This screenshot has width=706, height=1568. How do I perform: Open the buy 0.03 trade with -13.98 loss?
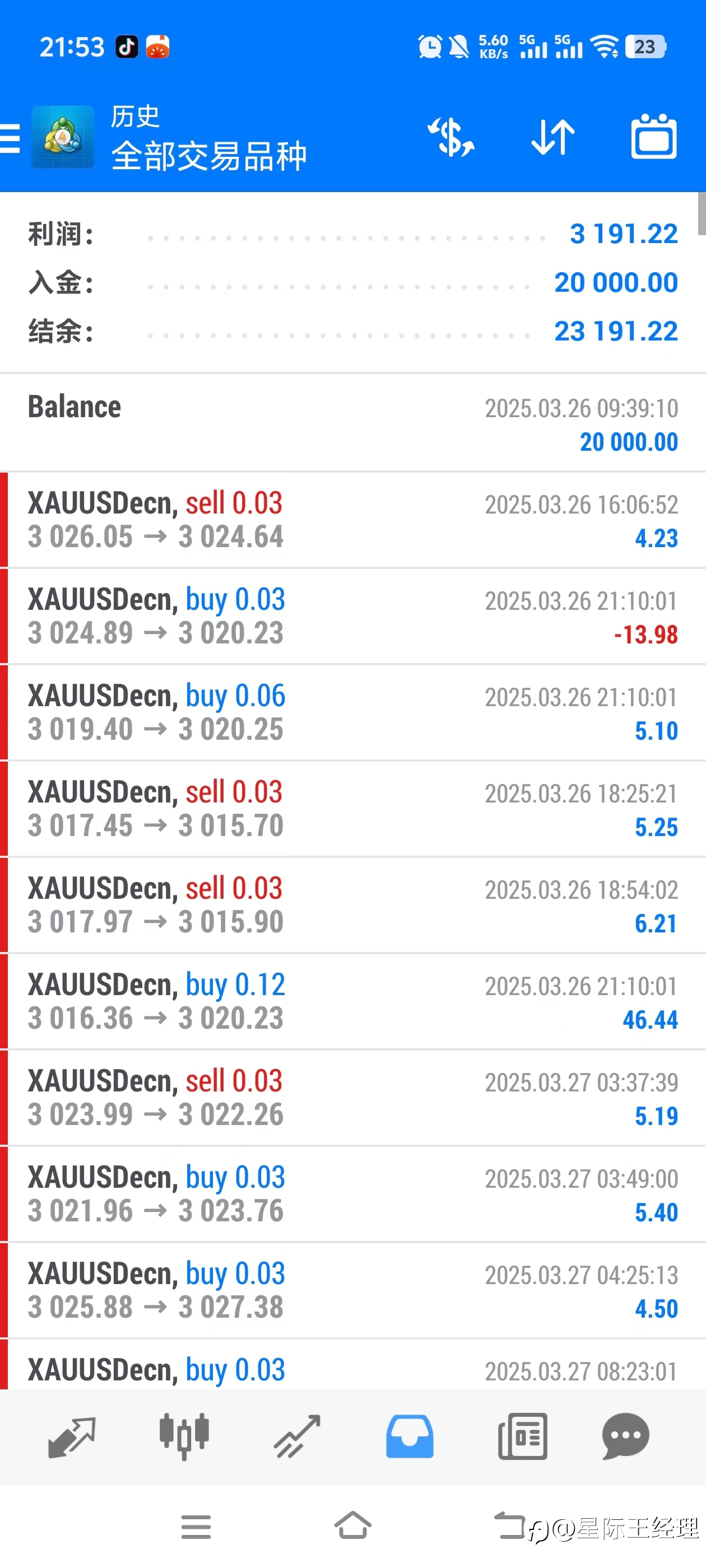coord(354,617)
